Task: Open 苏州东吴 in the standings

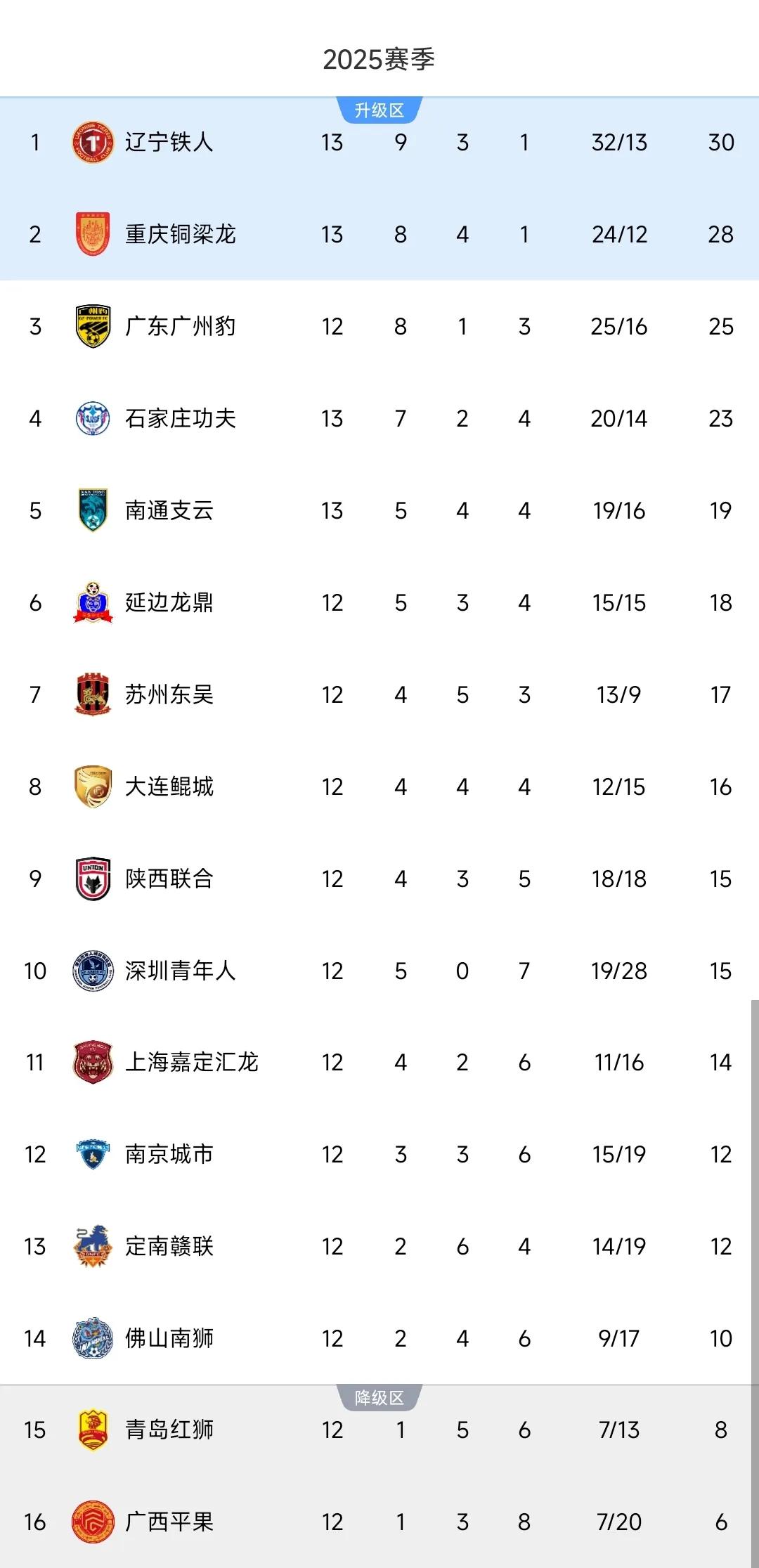Action: tap(379, 694)
